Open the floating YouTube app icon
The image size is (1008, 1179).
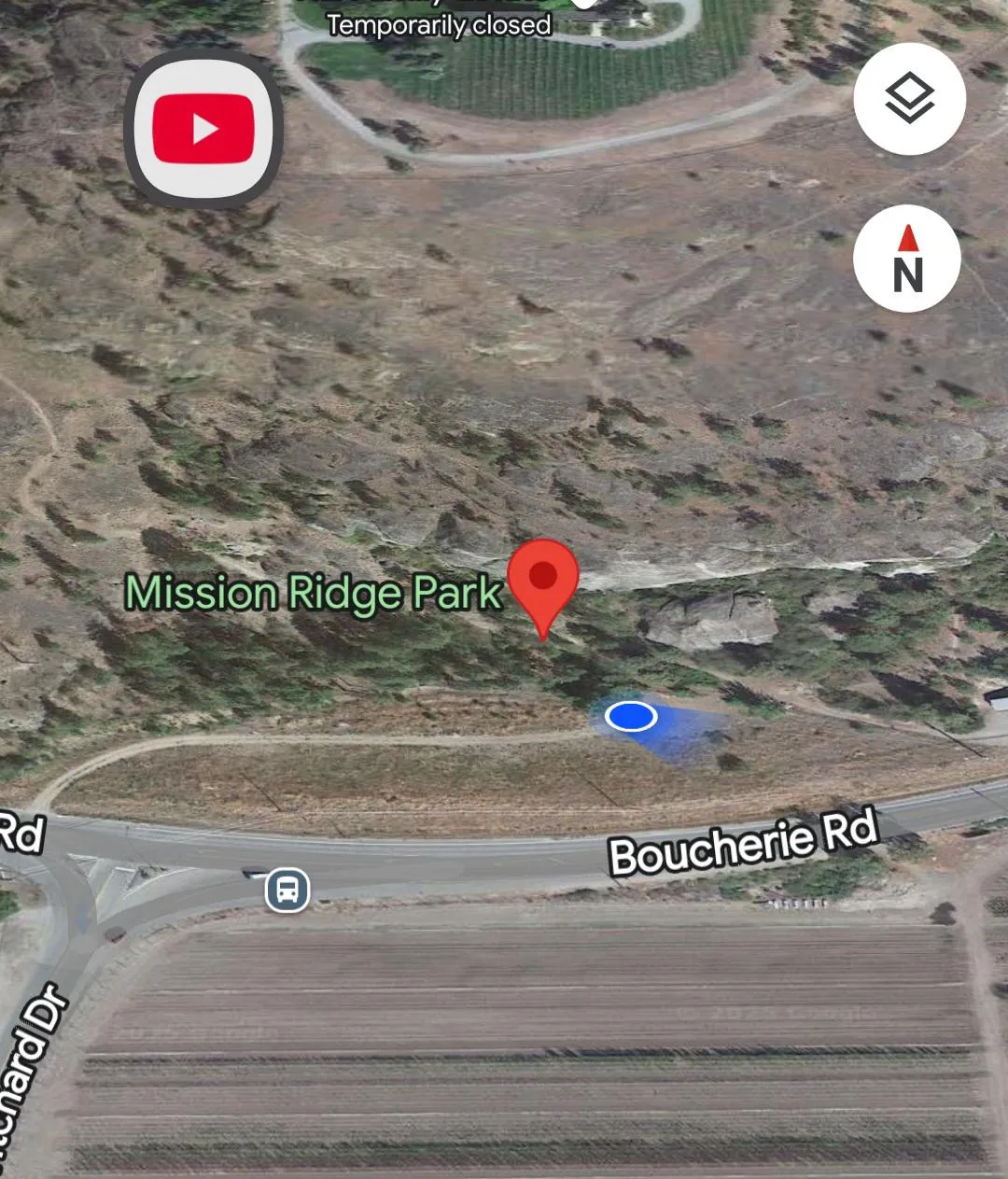pyautogui.click(x=203, y=128)
